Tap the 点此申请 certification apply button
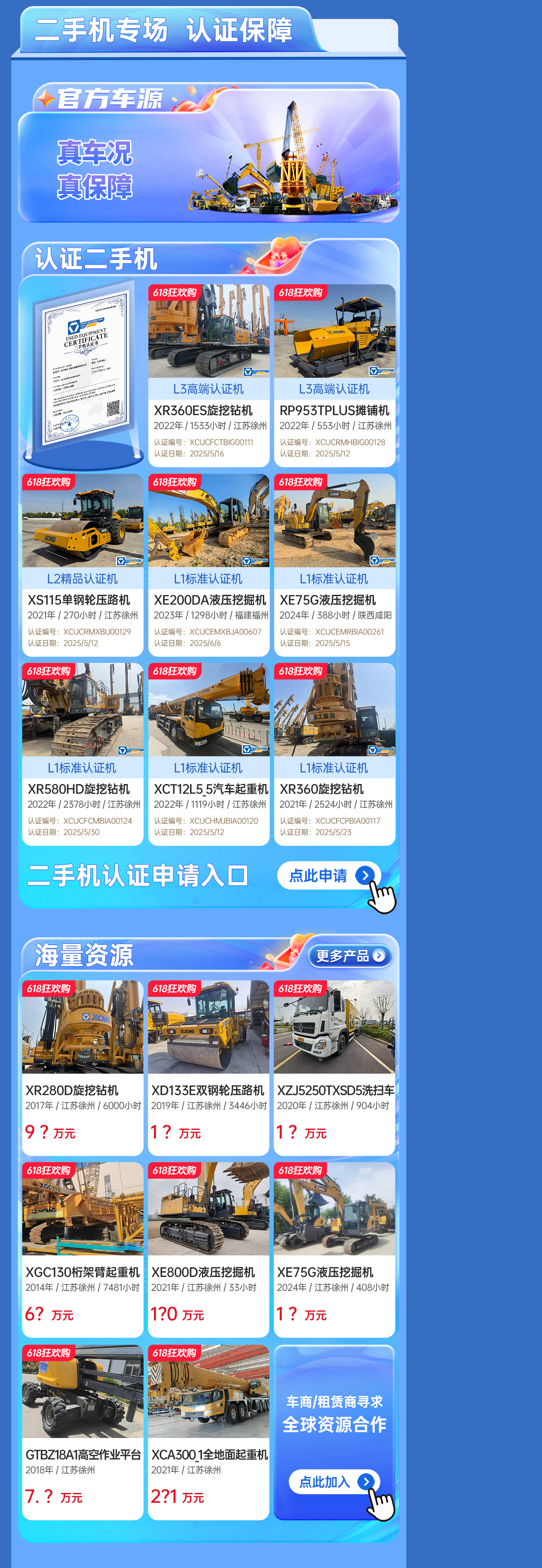Screen dimensions: 542x1568 (x=329, y=875)
